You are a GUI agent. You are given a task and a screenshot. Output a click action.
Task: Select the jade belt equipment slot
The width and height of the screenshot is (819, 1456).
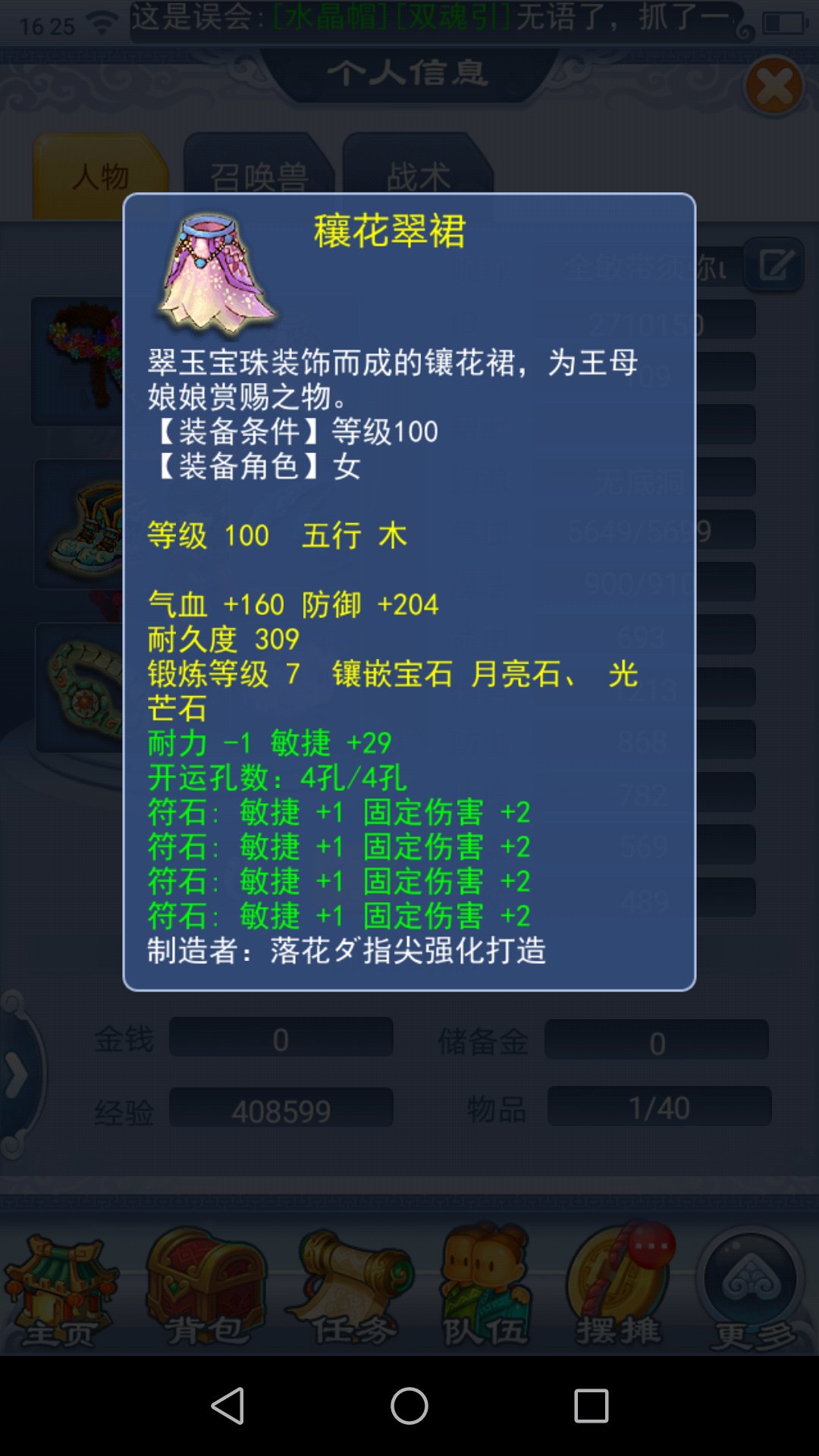[x=79, y=688]
